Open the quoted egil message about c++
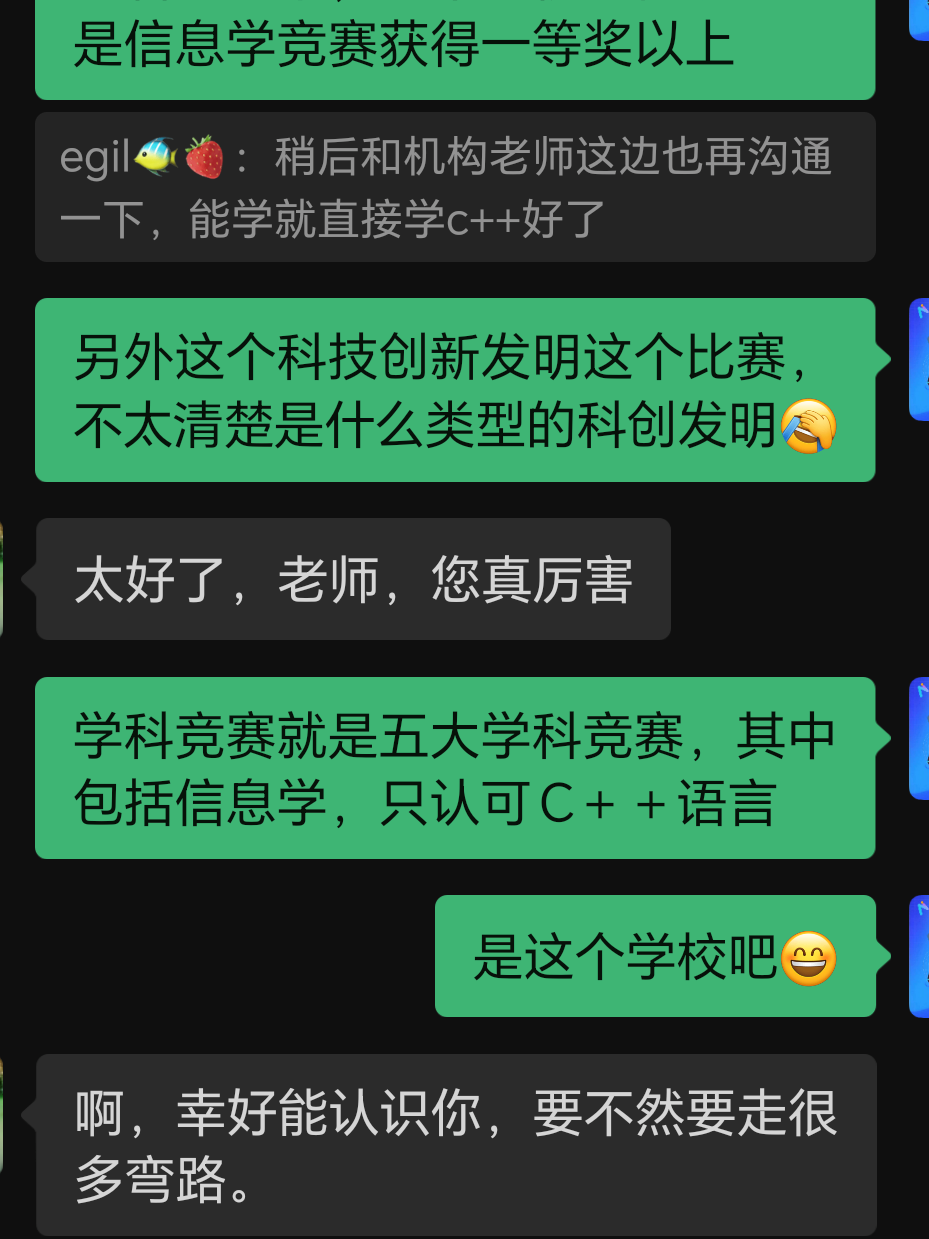The height and width of the screenshot is (1239, 929). click(x=455, y=188)
